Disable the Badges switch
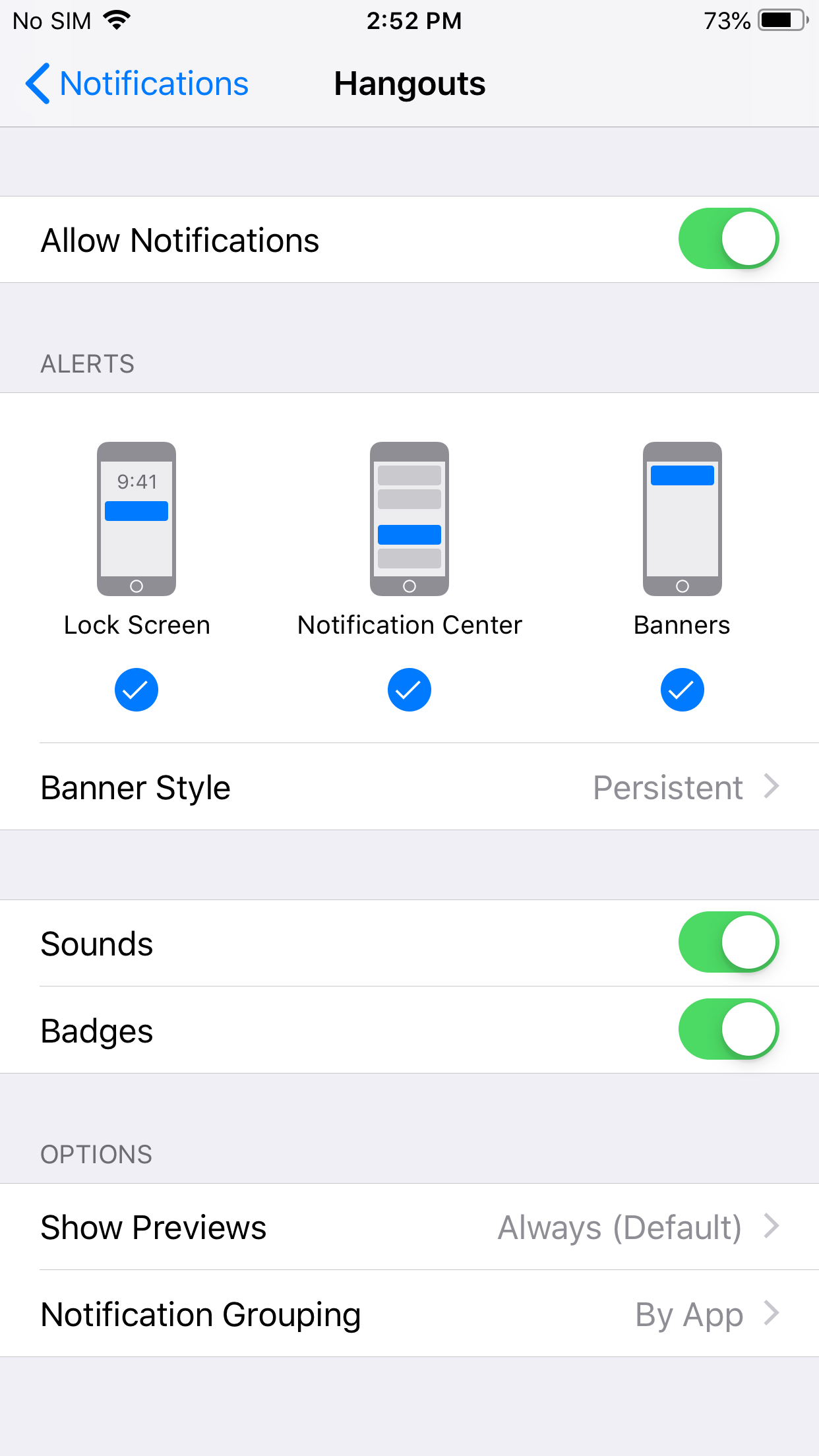The width and height of the screenshot is (819, 1456). point(729,1029)
